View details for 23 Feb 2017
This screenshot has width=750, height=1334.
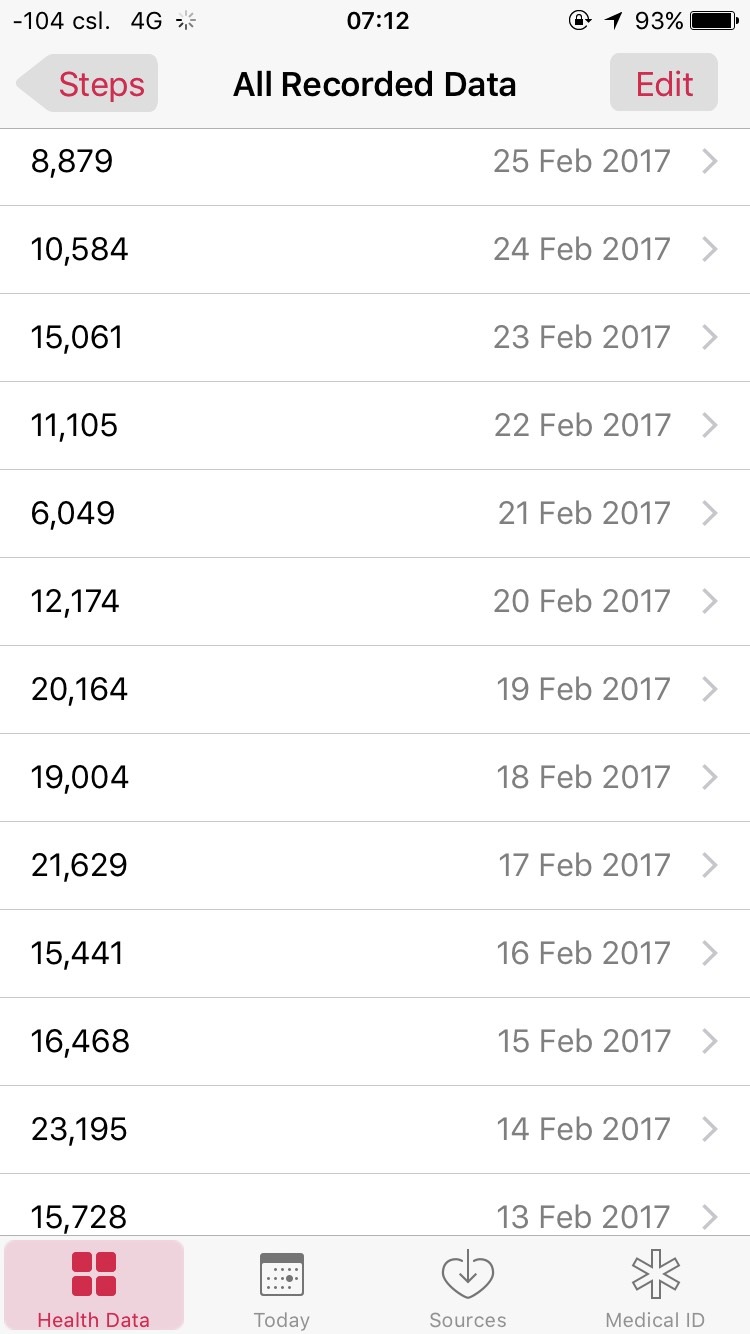375,338
